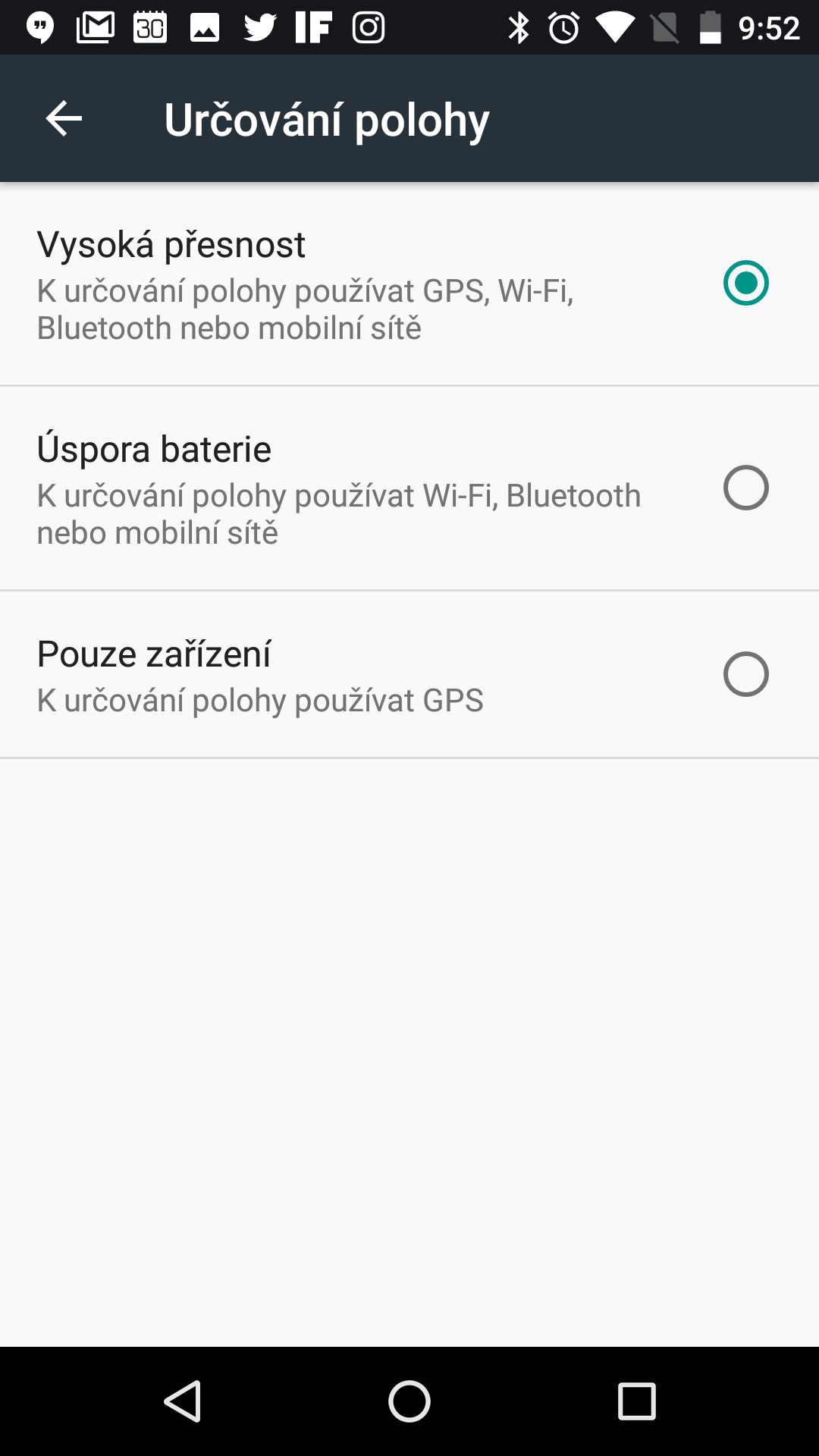Switch to Pouze zařízení mode
Image resolution: width=819 pixels, height=1456 pixels.
point(409,674)
